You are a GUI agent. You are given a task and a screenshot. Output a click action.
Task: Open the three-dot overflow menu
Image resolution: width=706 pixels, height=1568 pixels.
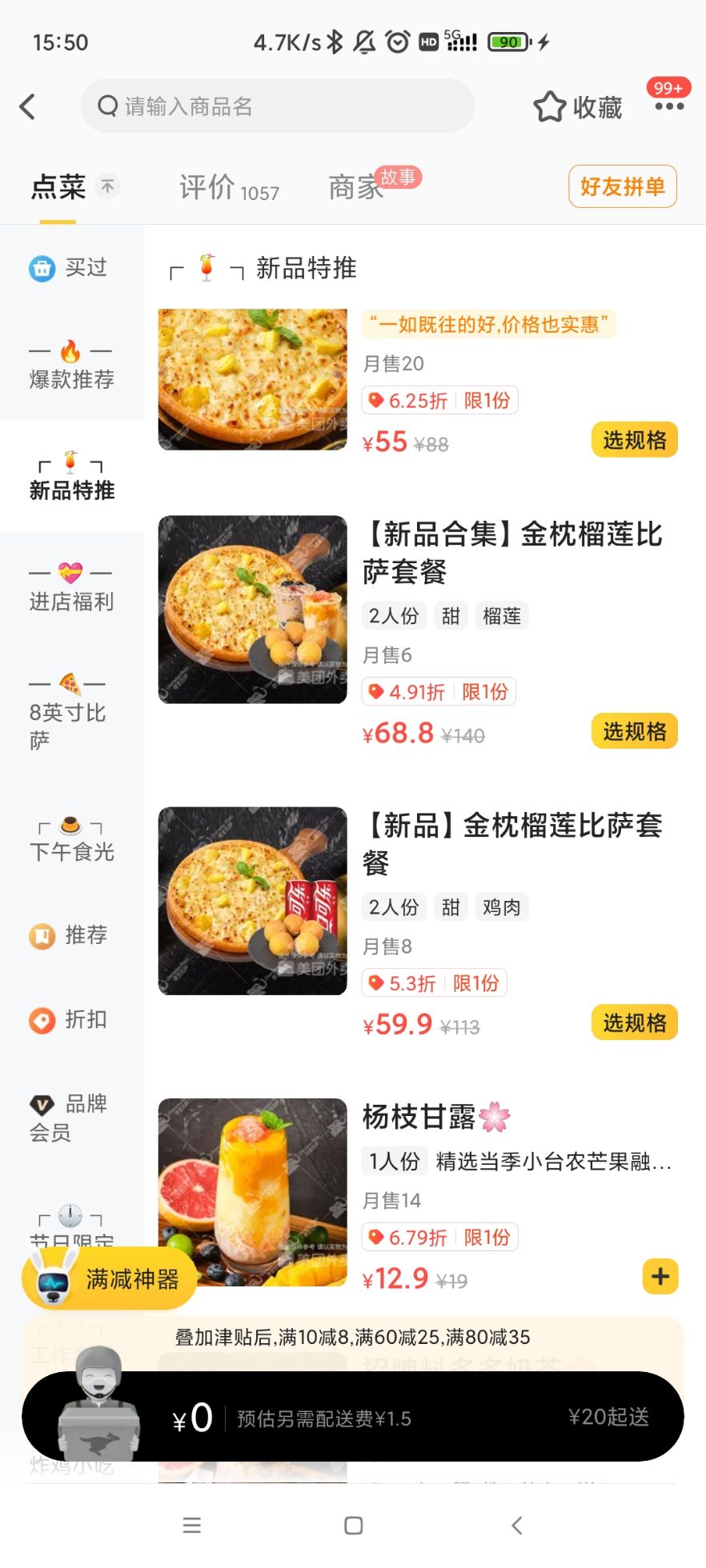tap(669, 106)
